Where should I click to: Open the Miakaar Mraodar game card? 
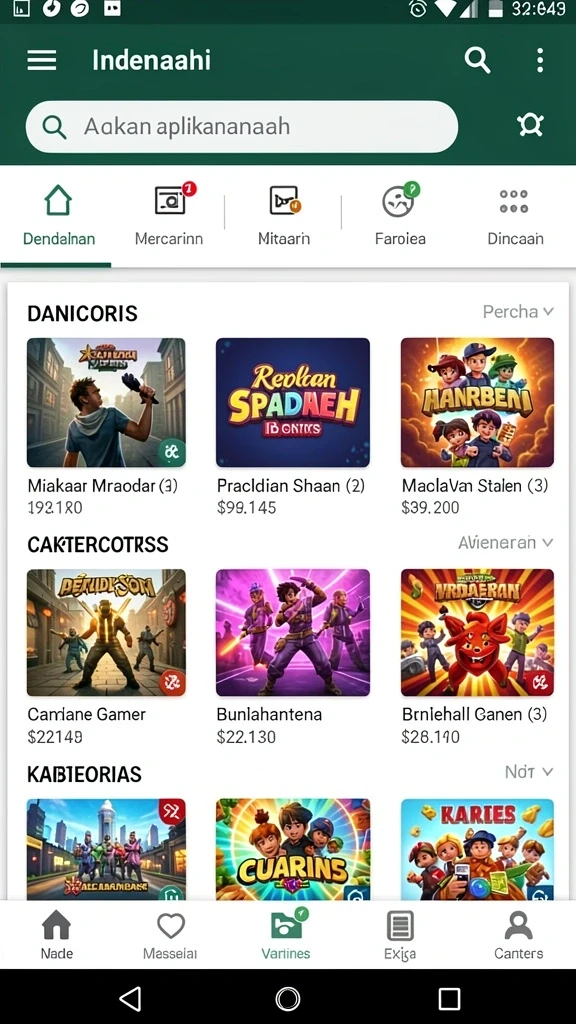(x=106, y=426)
